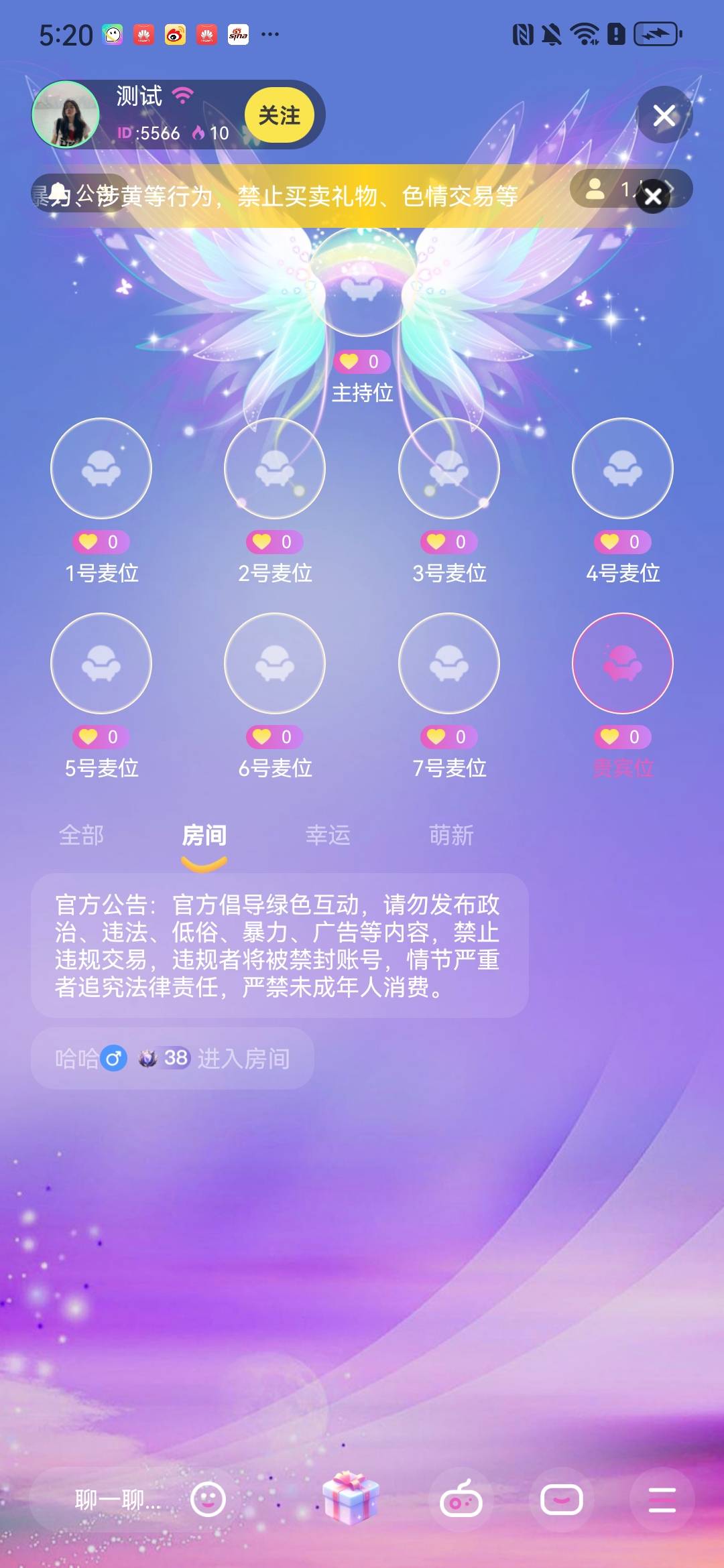This screenshot has height=1568, width=724.
Task: Open the more menu icon
Action: coord(662,1500)
